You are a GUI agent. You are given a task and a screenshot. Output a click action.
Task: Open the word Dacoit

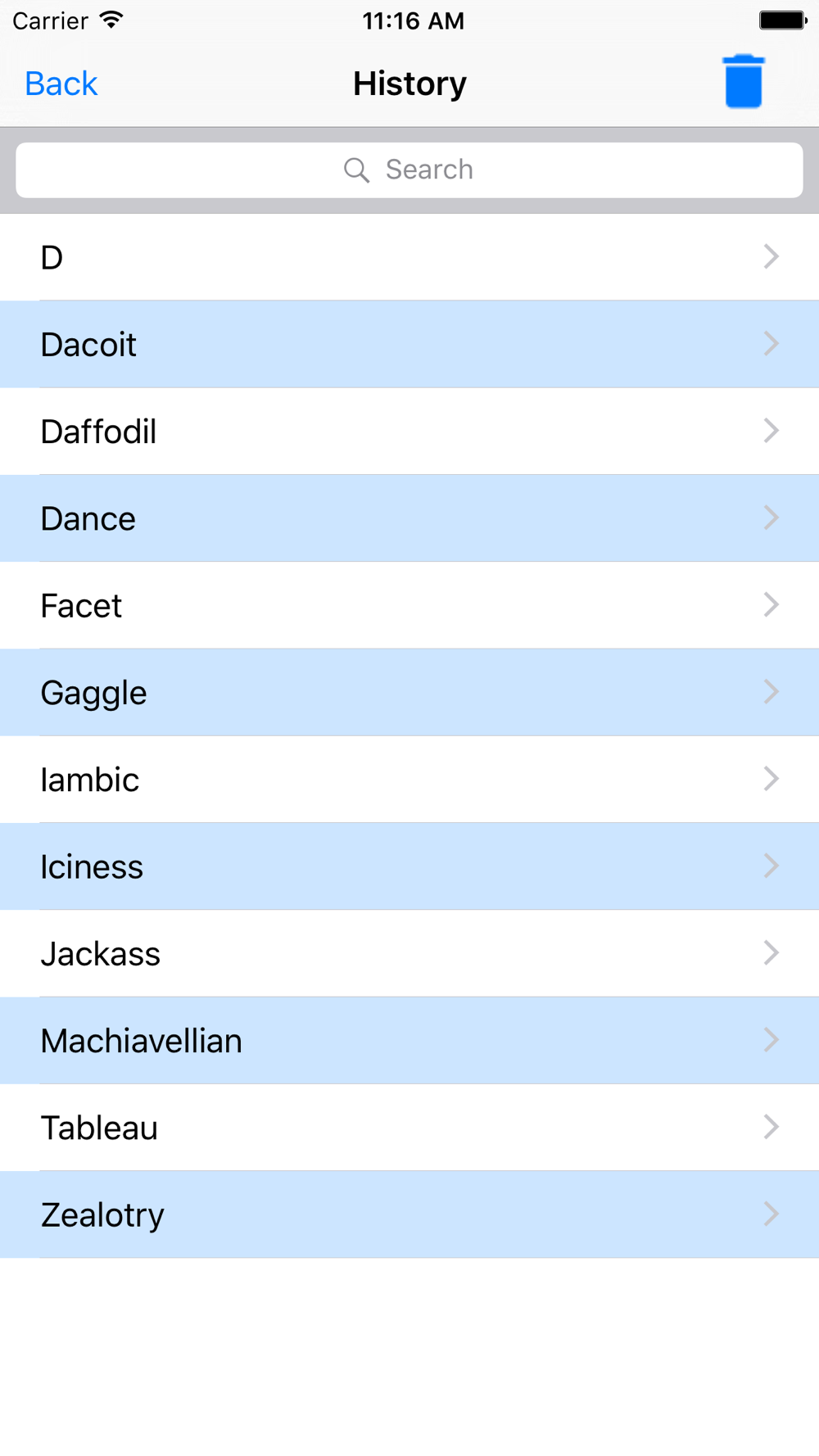(409, 344)
